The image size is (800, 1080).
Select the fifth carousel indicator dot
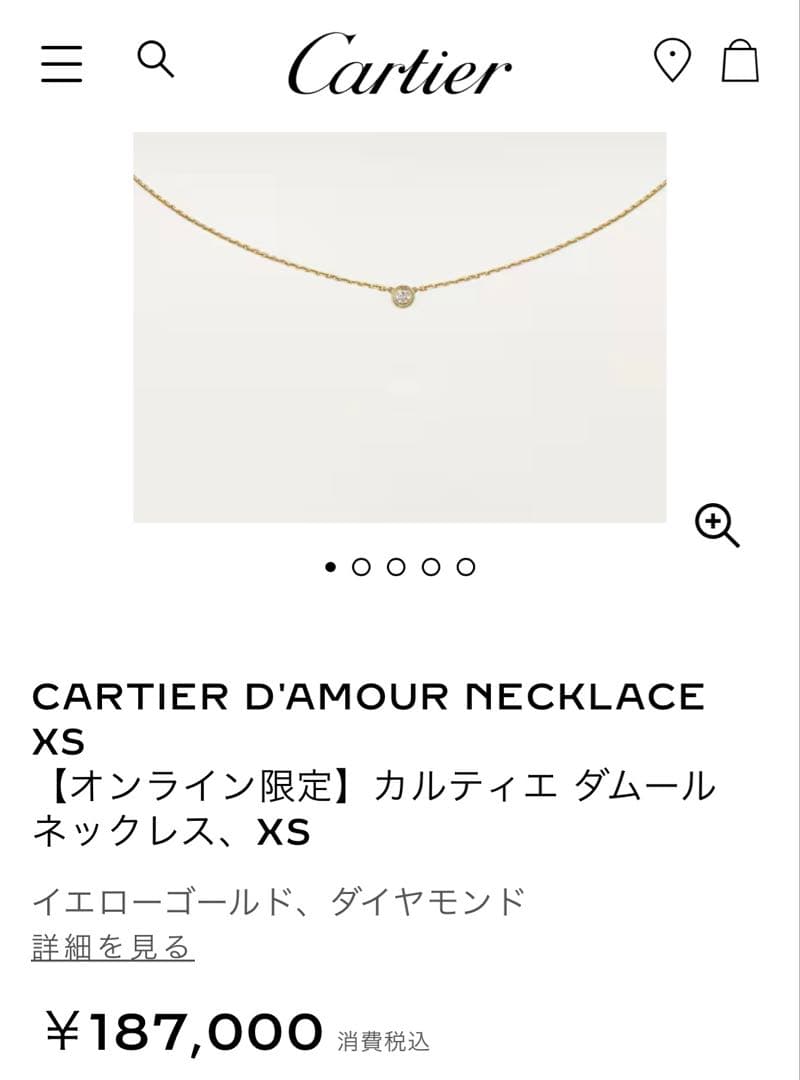465,564
